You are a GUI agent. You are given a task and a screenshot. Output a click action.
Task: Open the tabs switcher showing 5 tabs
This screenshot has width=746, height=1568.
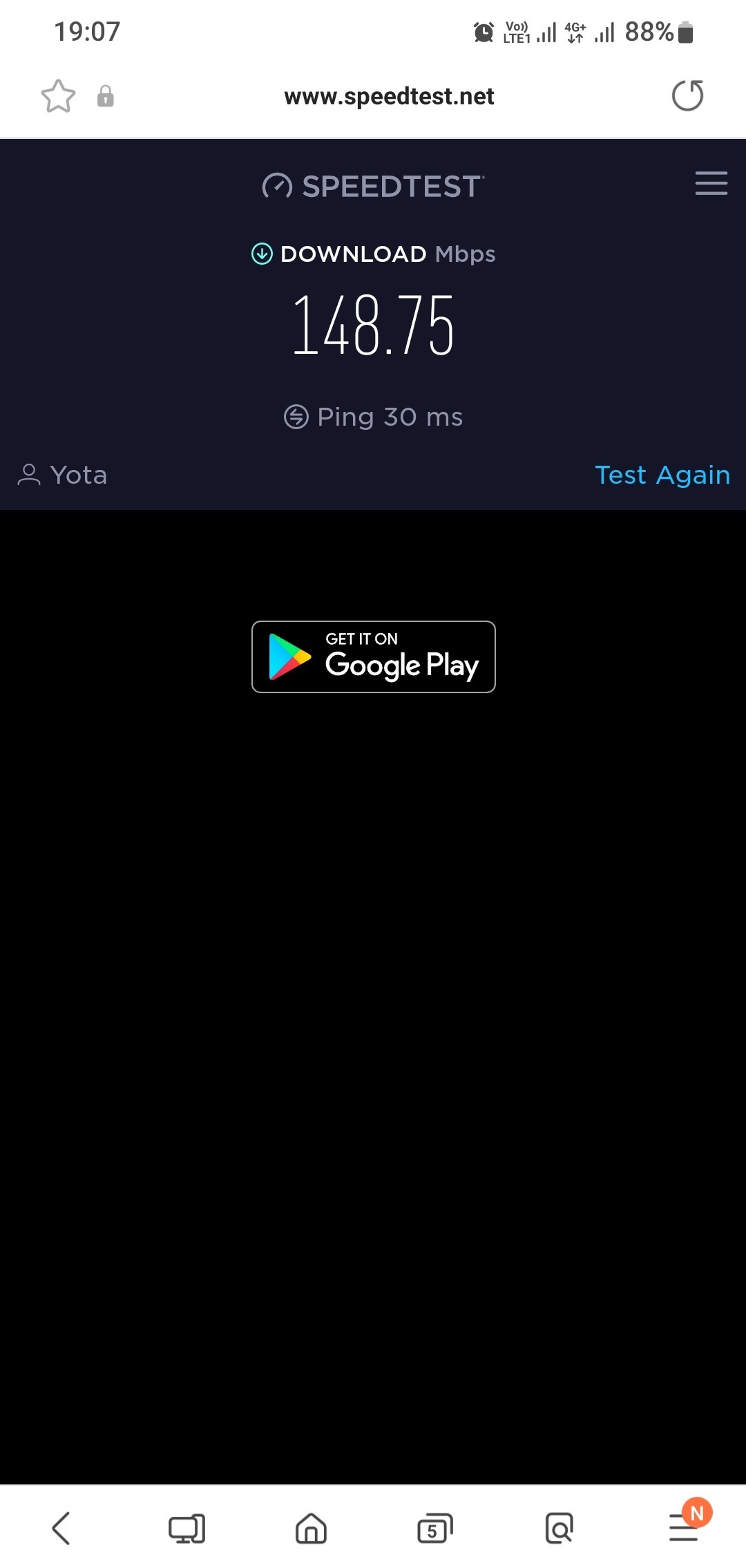434,1528
